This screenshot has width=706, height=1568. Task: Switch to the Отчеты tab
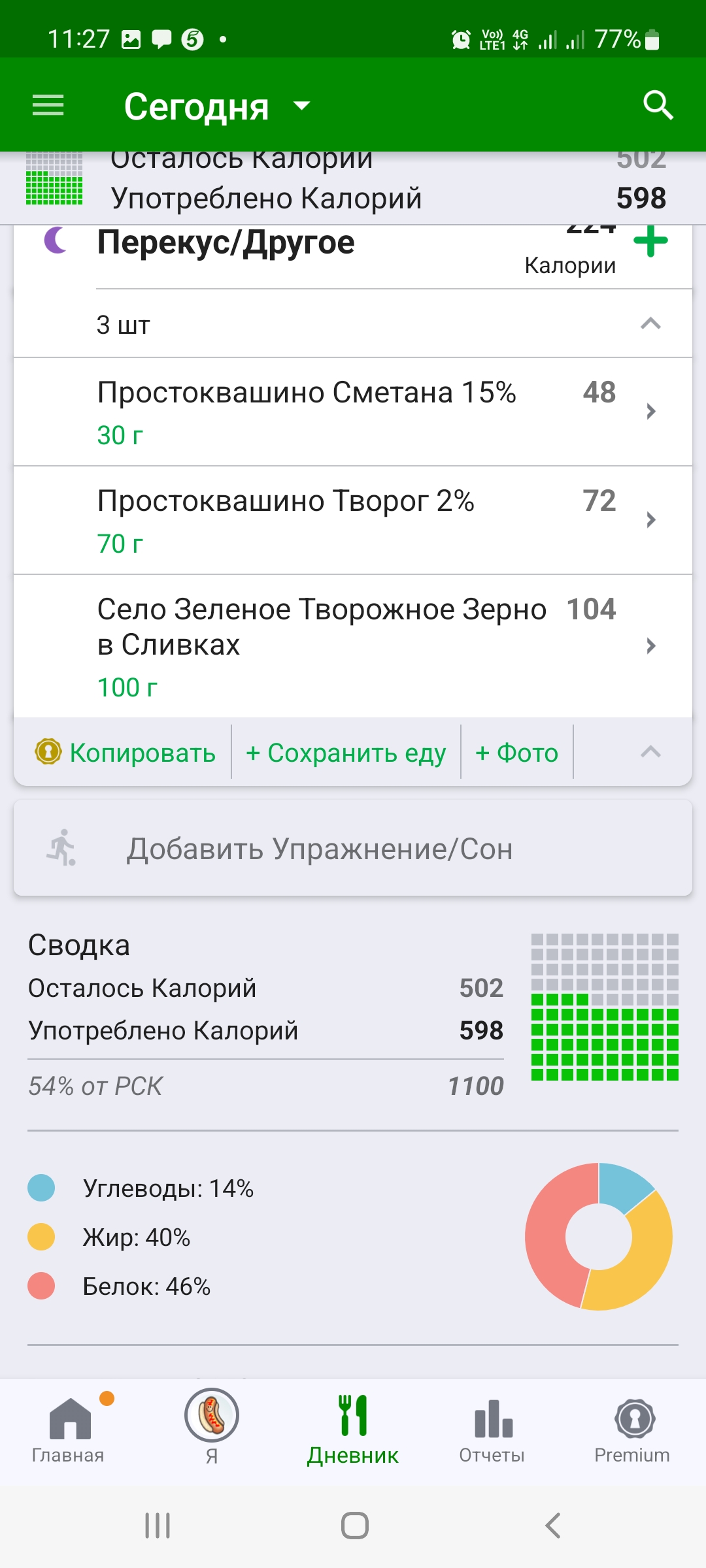tap(492, 1431)
